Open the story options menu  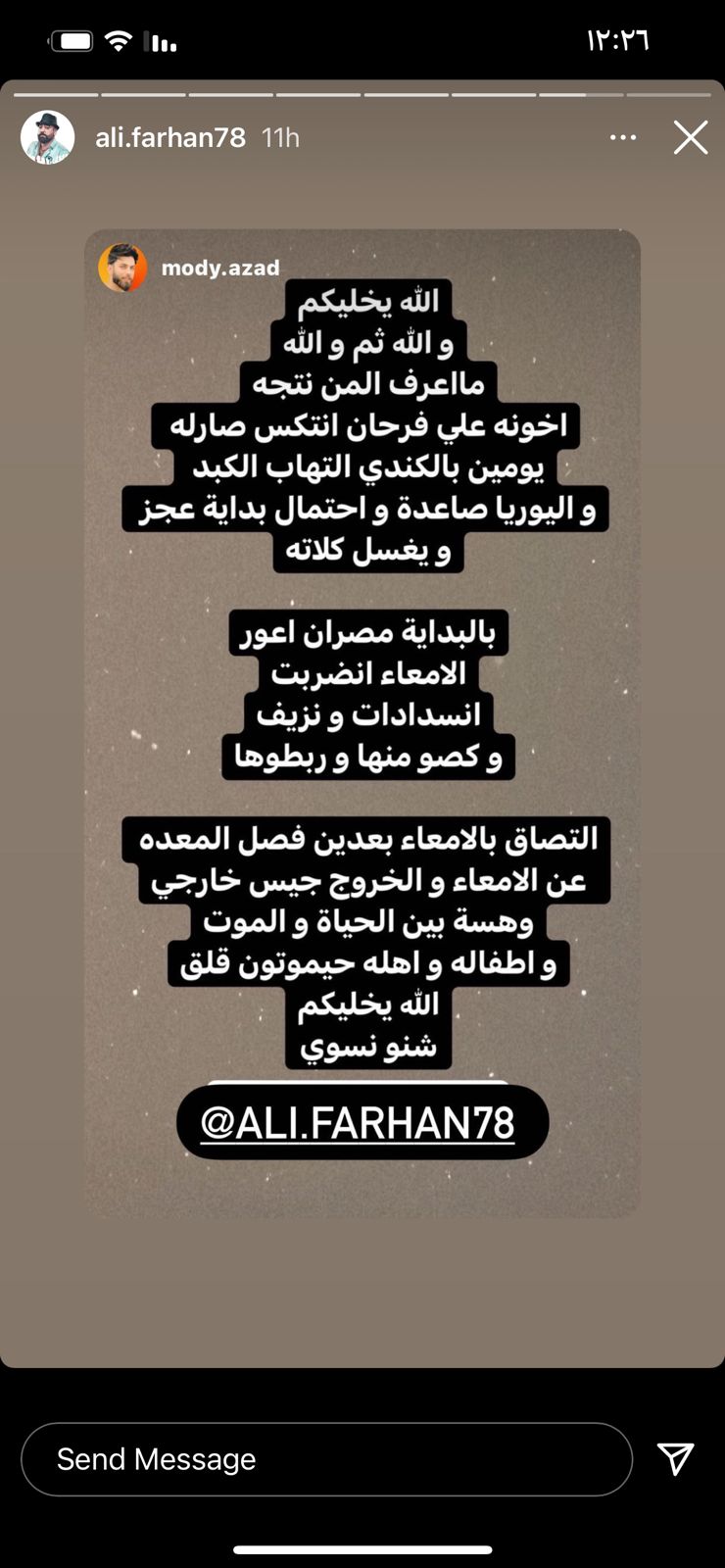click(x=623, y=138)
